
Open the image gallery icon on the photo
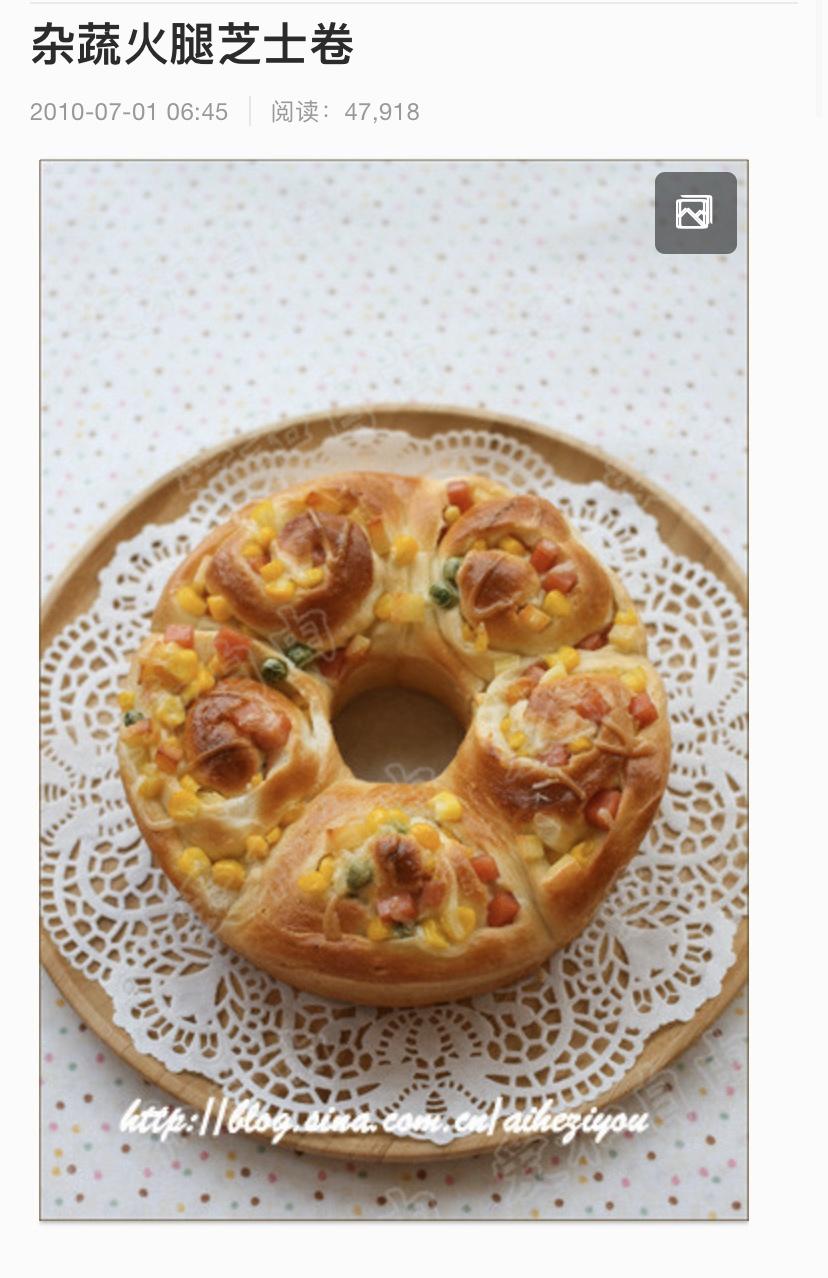(695, 213)
